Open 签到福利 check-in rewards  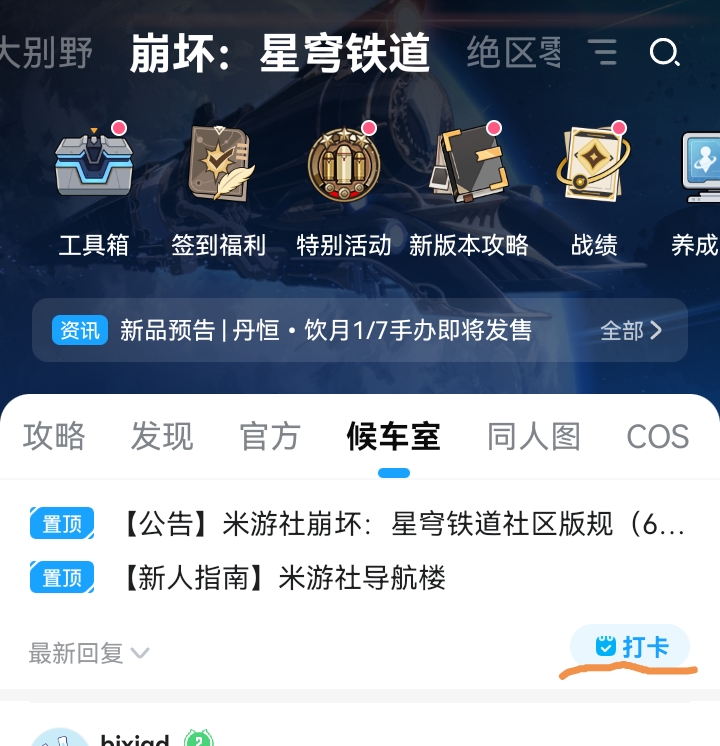pyautogui.click(x=219, y=190)
